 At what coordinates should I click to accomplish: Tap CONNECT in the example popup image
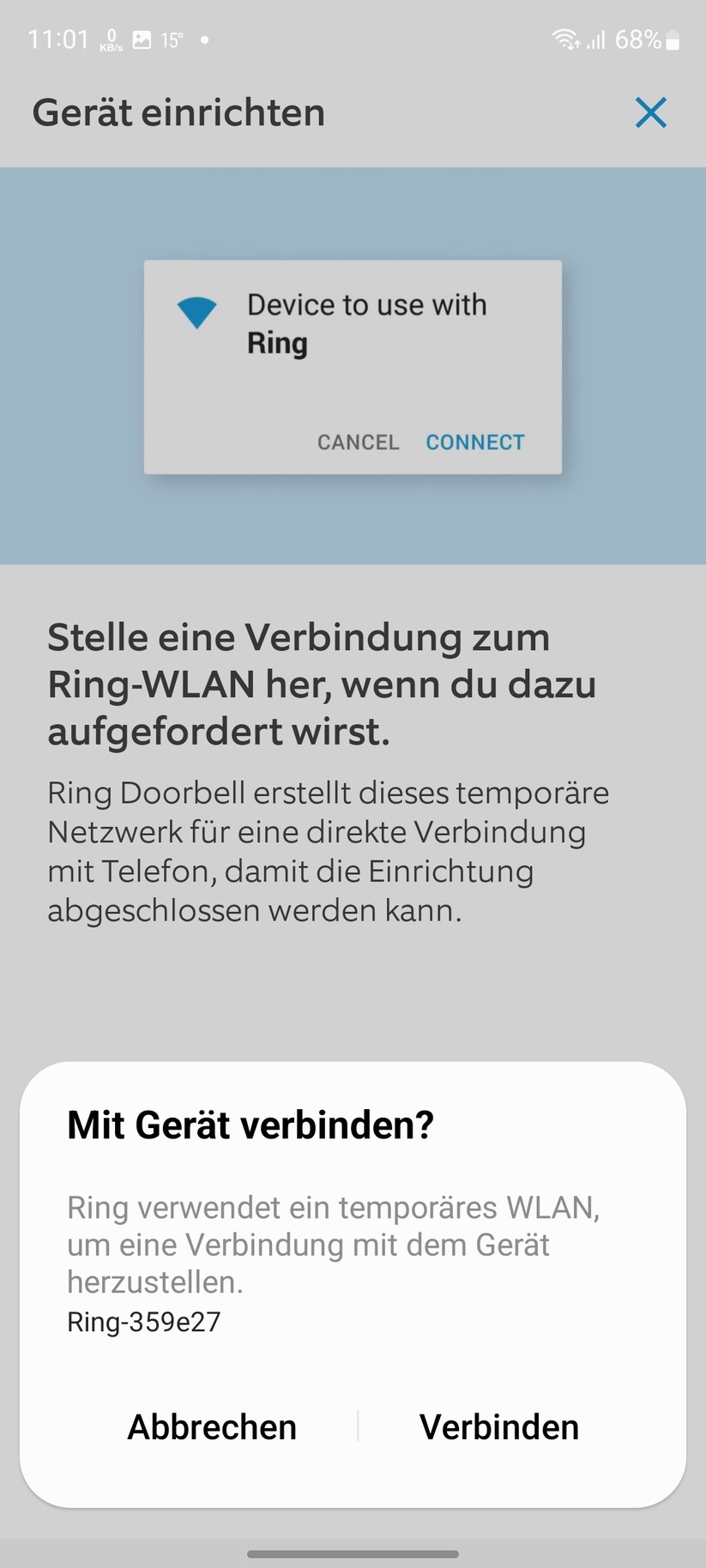475,442
